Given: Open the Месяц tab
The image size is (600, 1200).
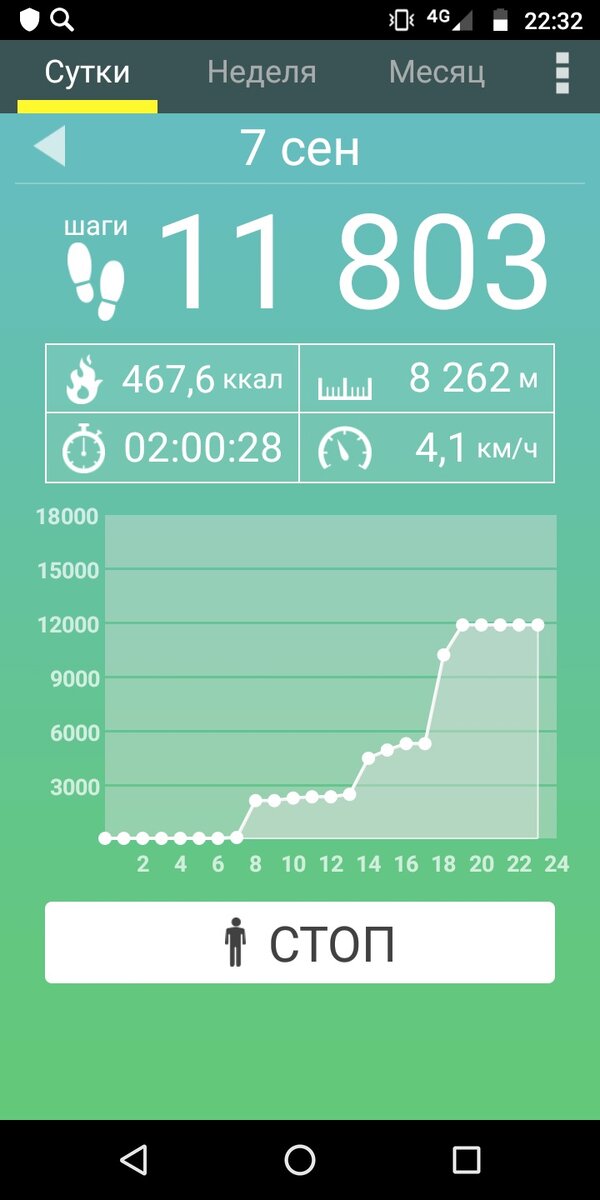Looking at the screenshot, I should (436, 73).
